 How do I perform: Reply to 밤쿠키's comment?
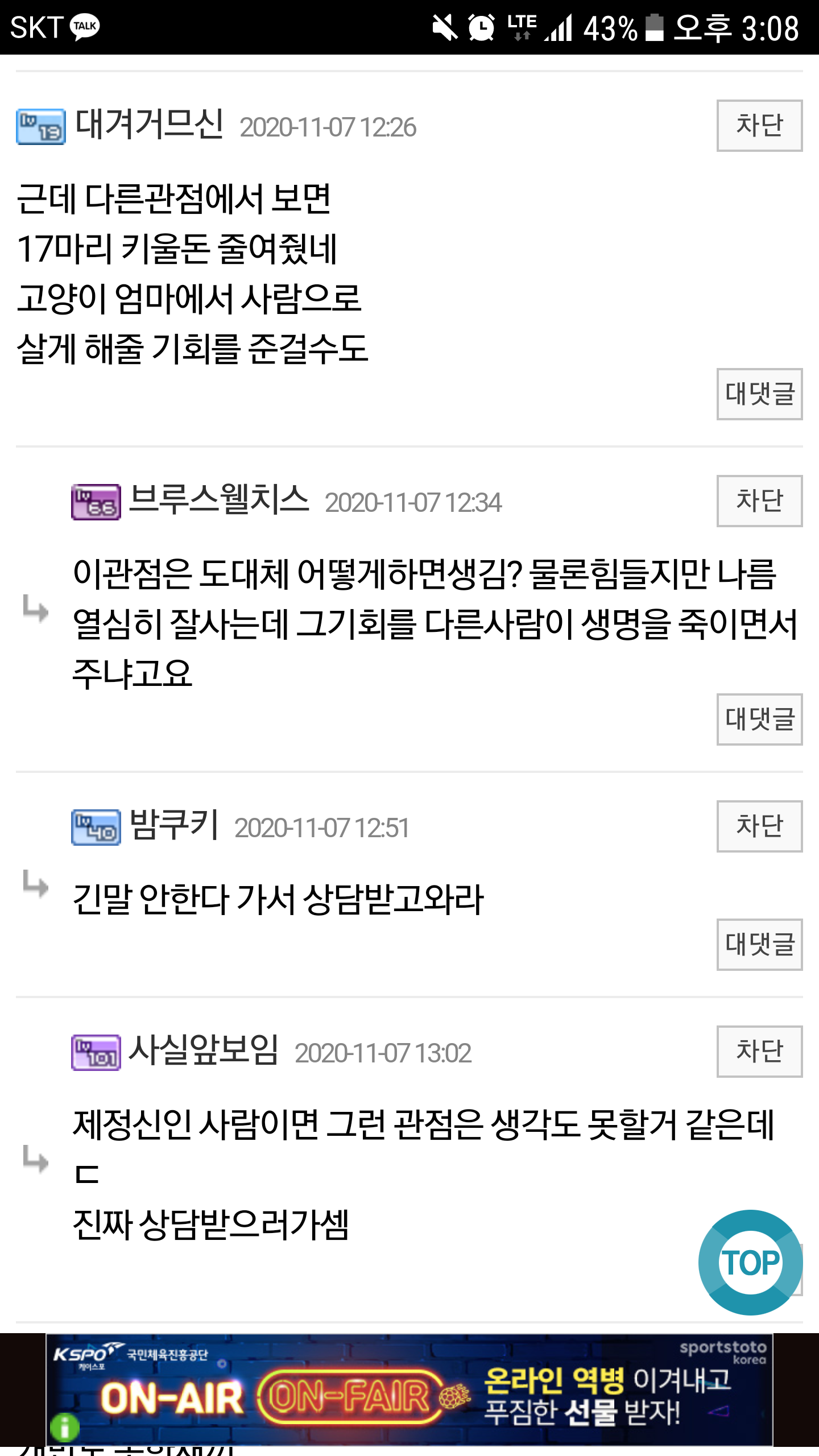coord(759,945)
